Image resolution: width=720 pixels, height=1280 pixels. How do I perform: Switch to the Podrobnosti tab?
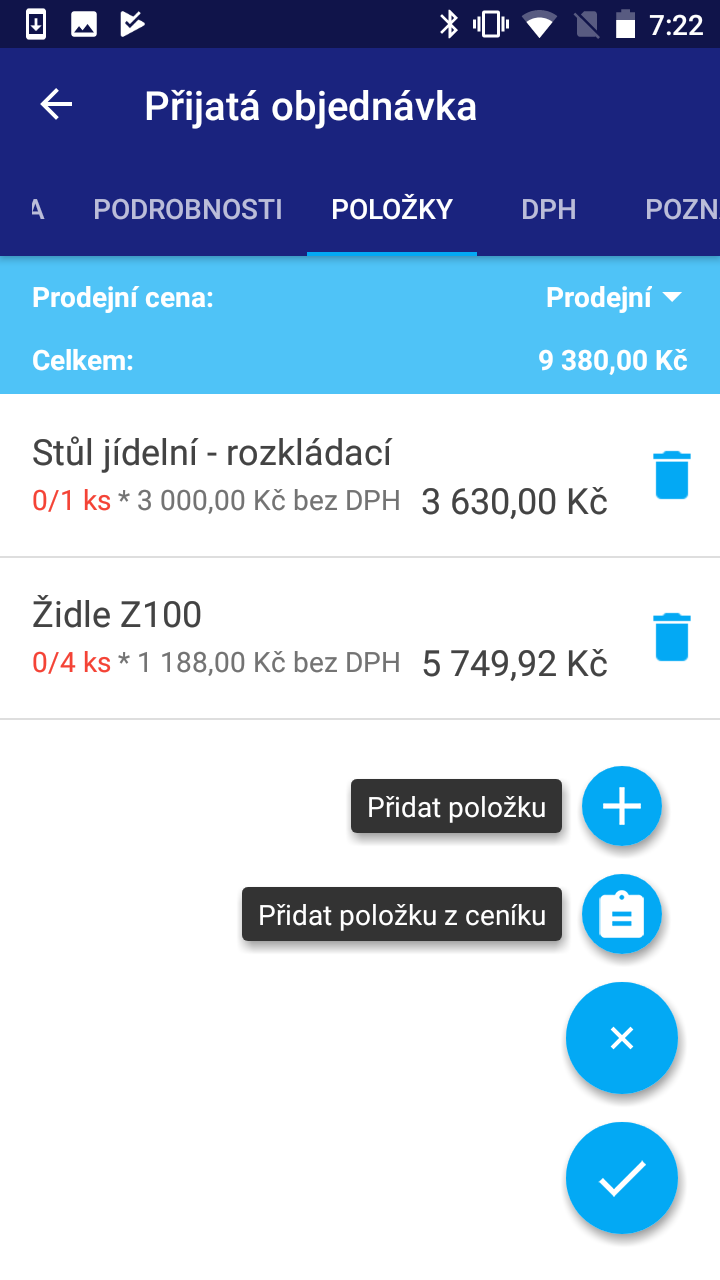(x=187, y=209)
